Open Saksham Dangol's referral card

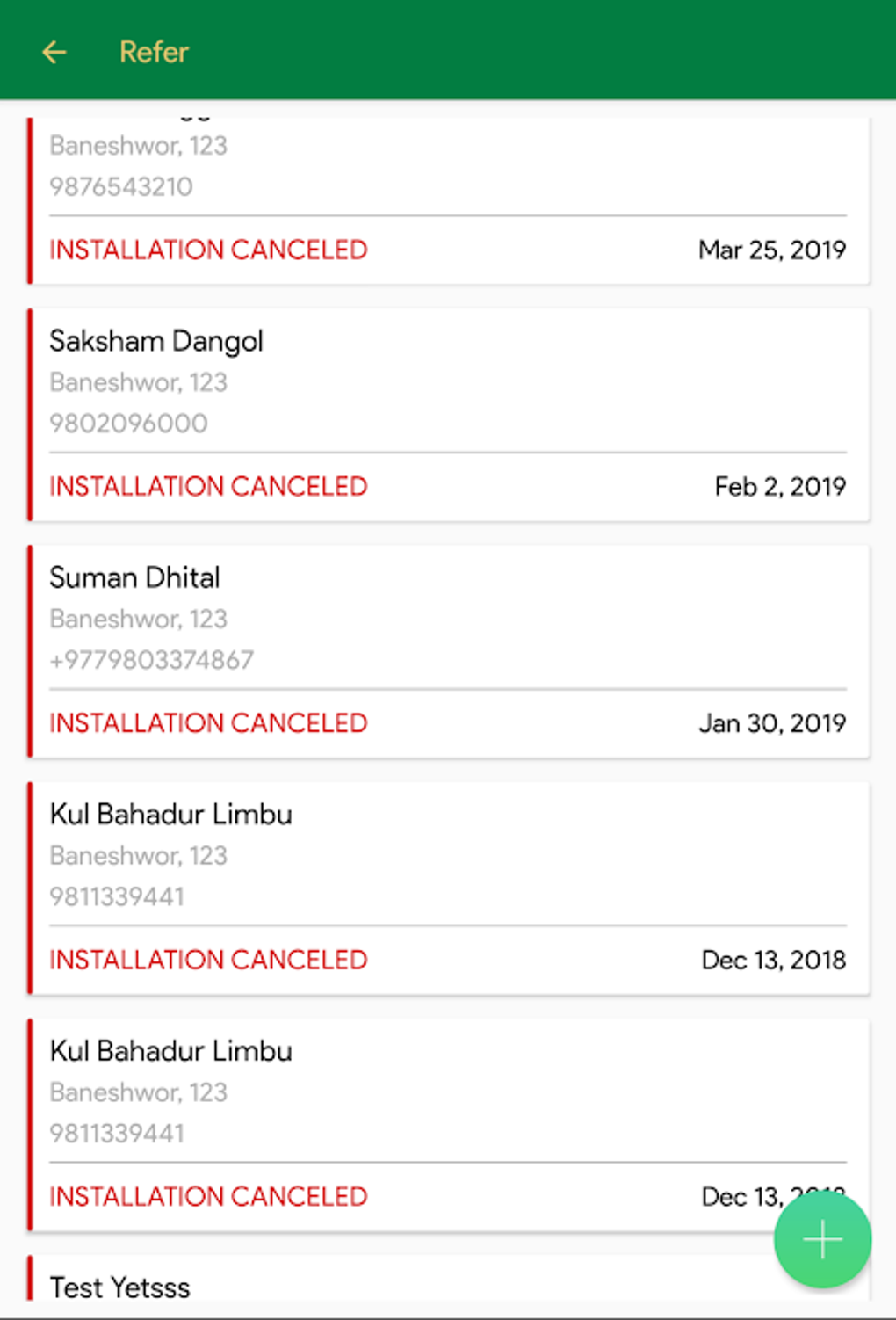[448, 414]
